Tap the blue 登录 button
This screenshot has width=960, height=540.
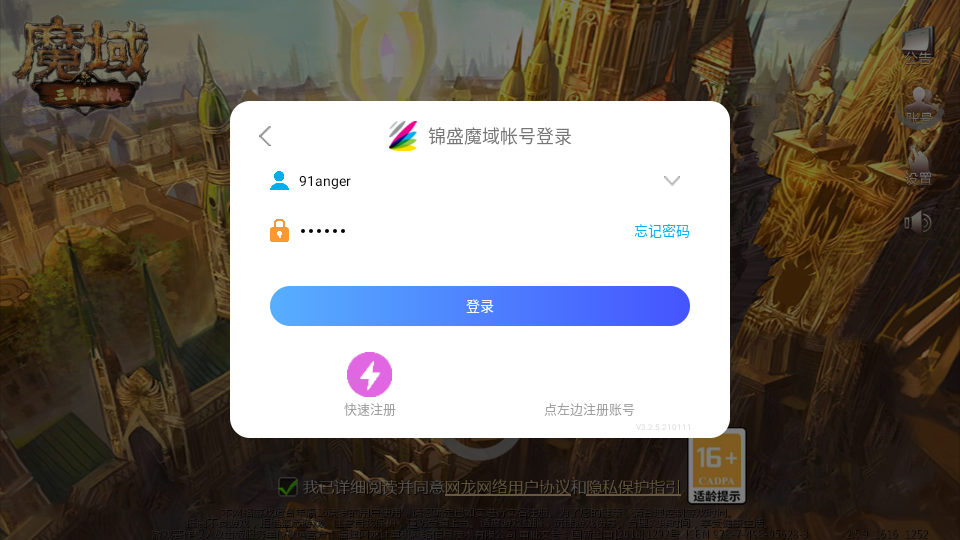(x=480, y=306)
